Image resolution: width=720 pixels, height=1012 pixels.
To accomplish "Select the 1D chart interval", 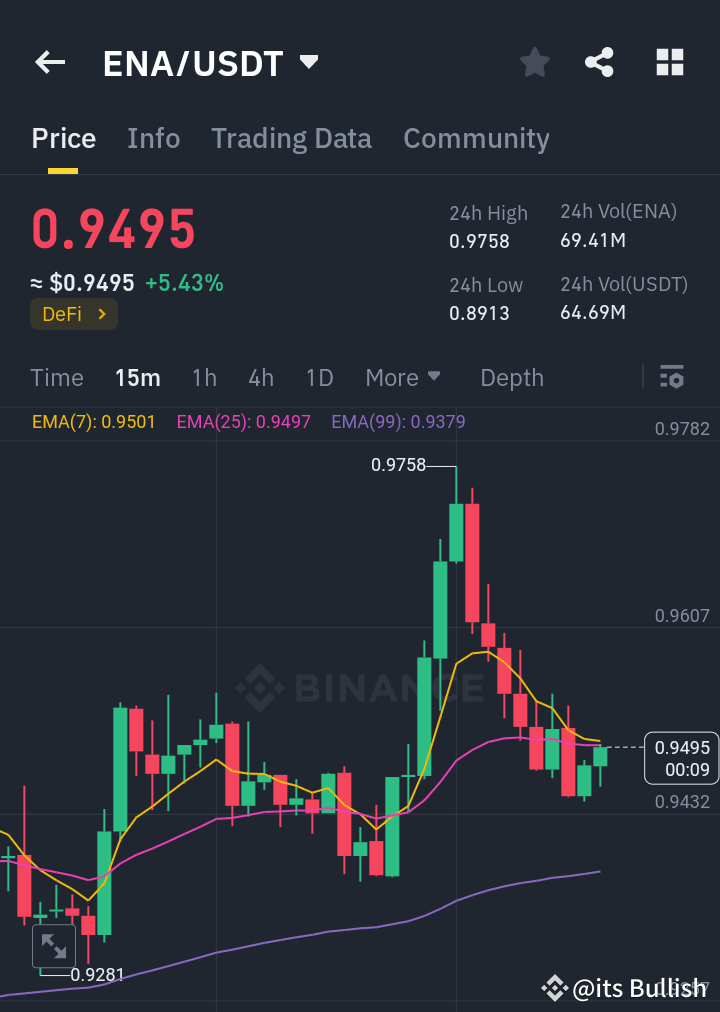I will point(319,378).
